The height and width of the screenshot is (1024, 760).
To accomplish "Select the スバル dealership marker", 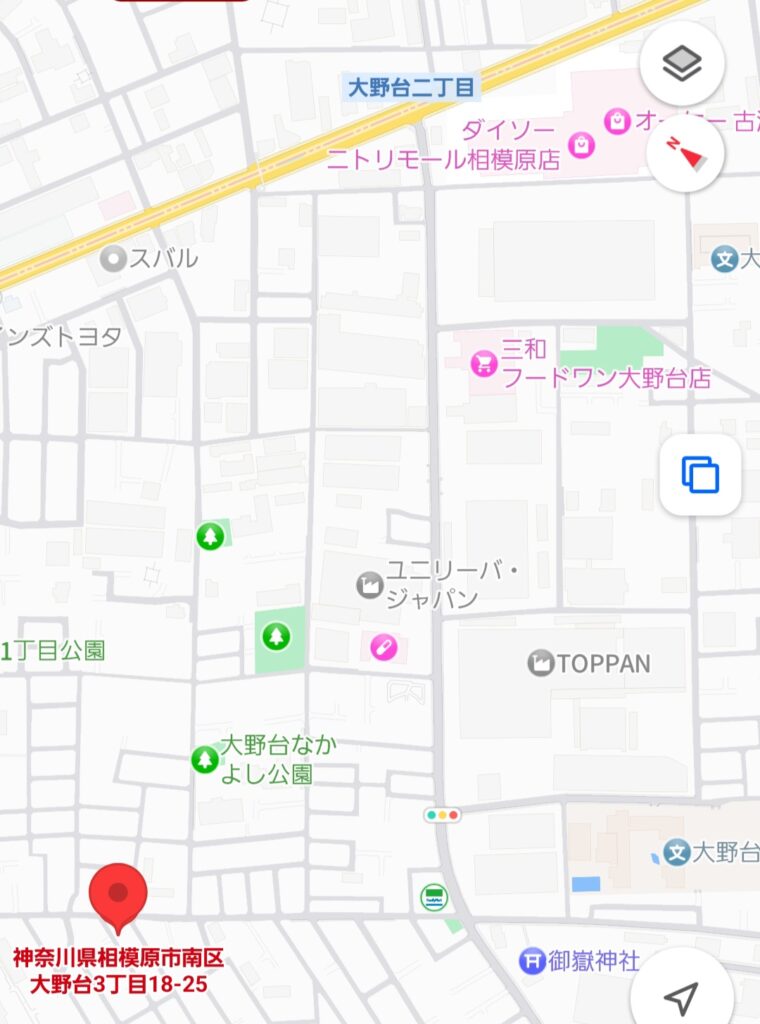I will 114,259.
